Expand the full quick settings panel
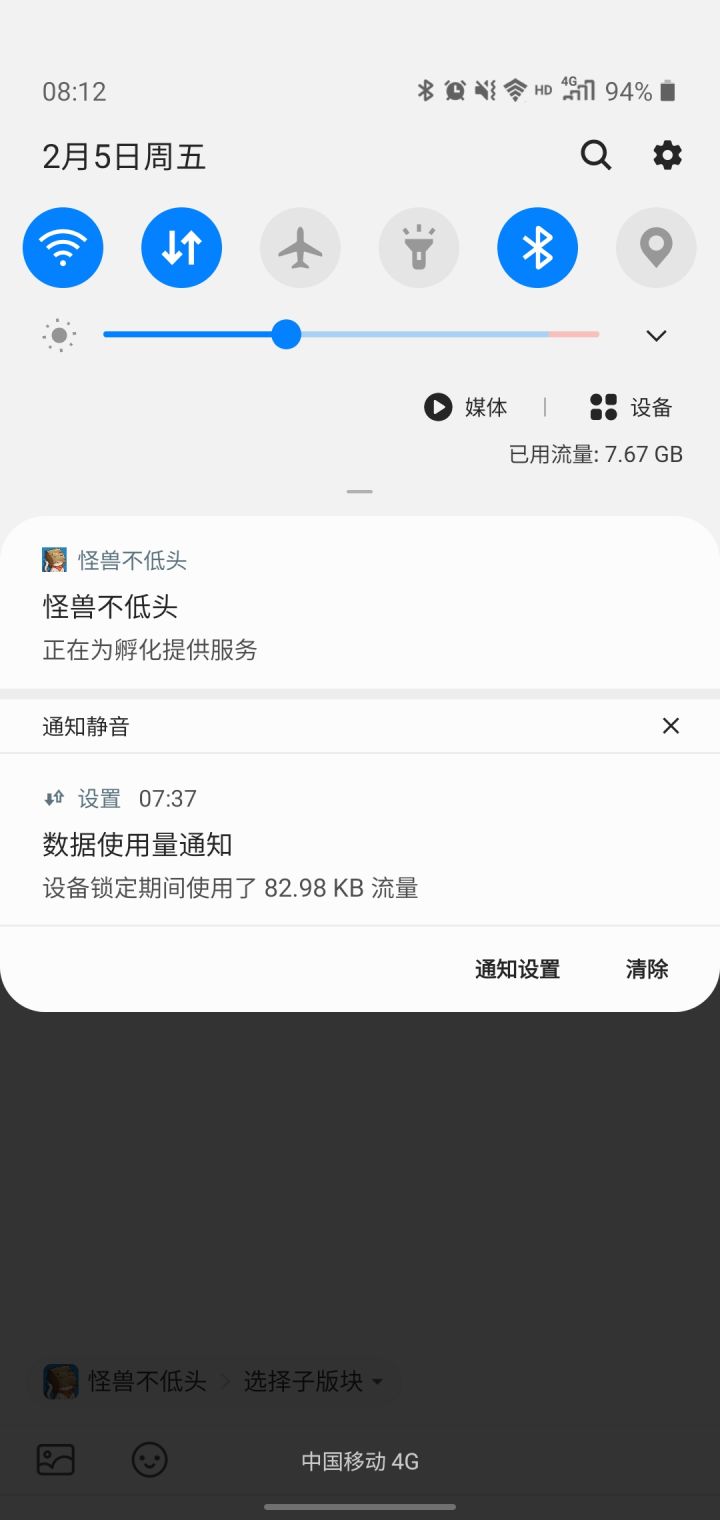 [x=655, y=335]
